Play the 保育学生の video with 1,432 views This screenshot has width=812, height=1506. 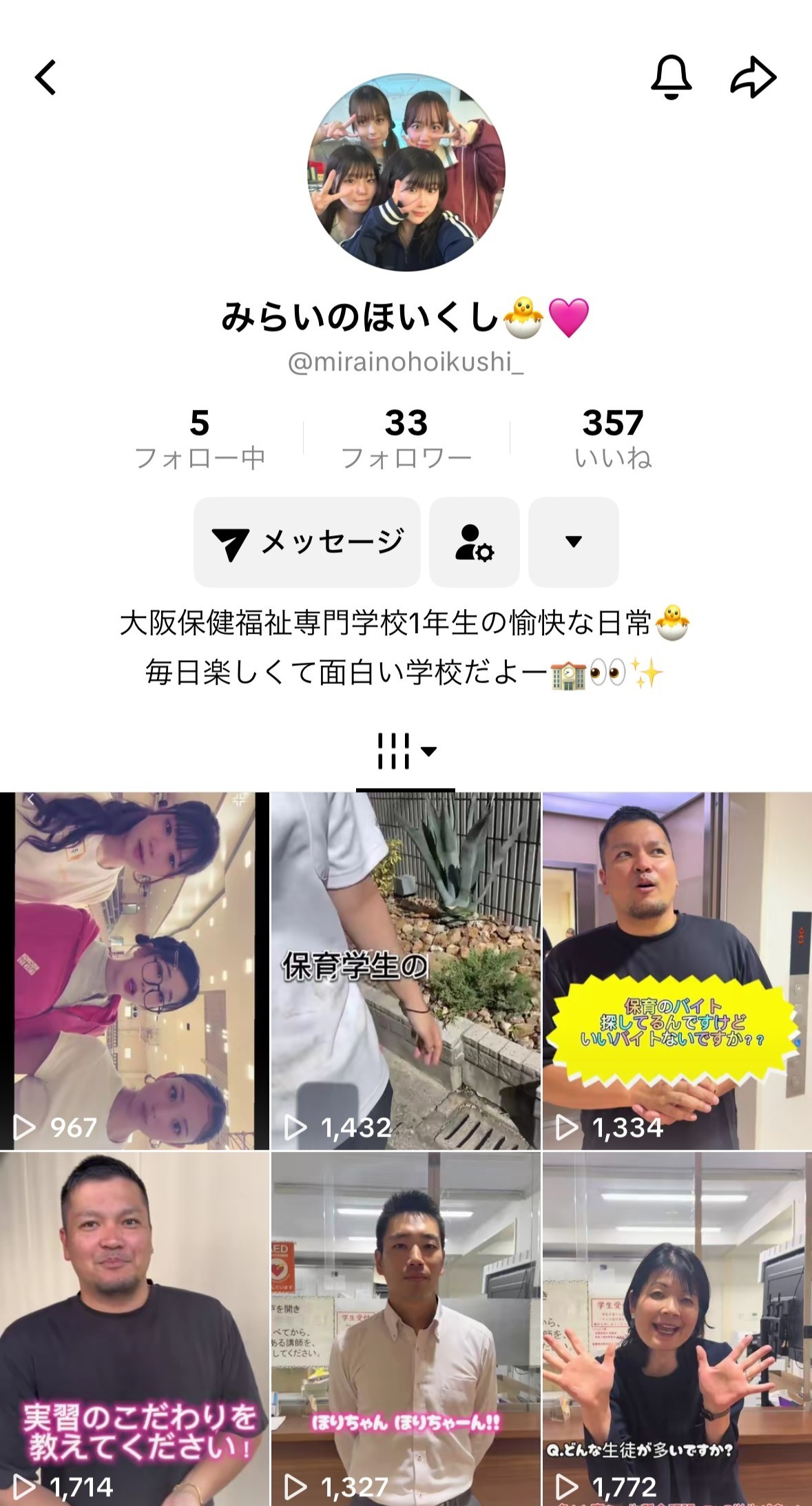(406, 971)
